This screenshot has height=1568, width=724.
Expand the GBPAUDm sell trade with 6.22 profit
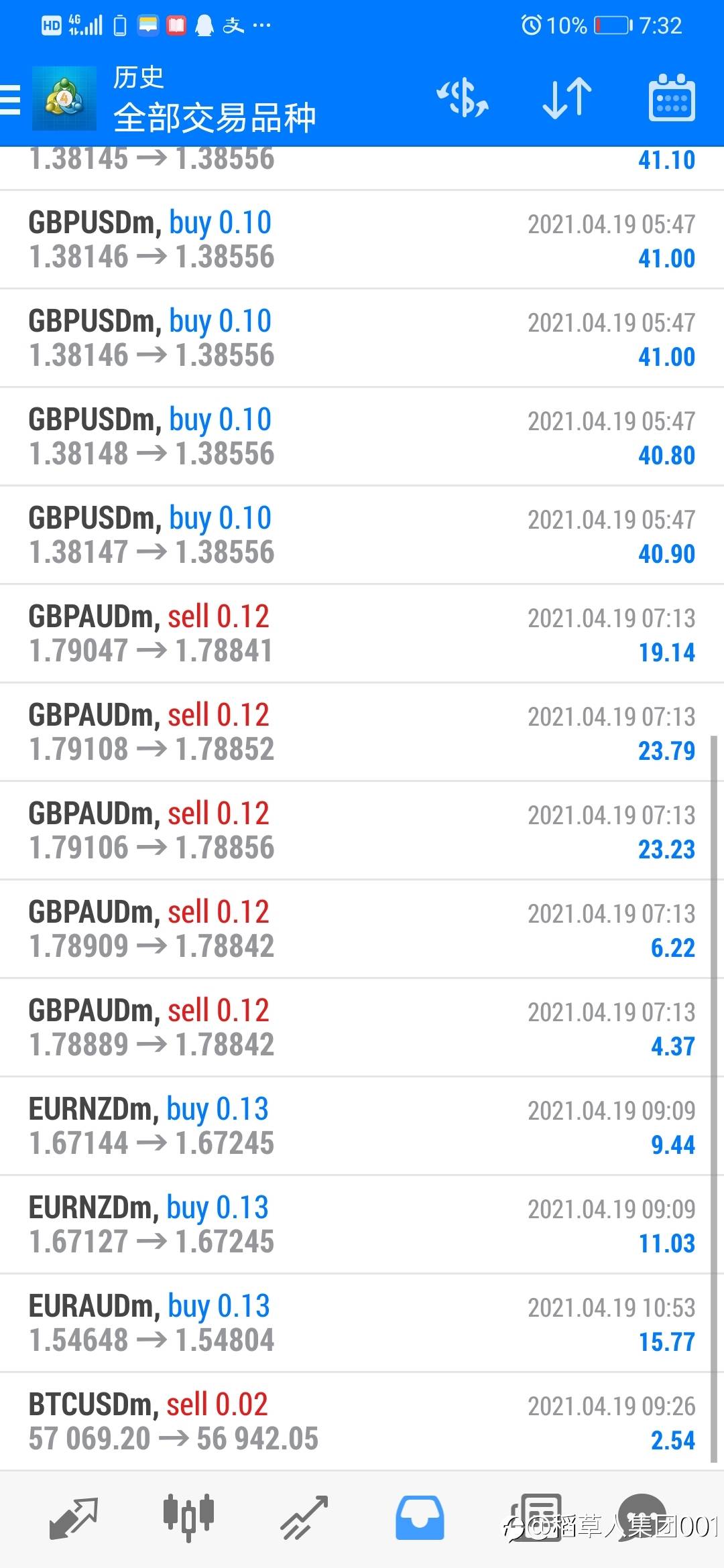[362, 929]
